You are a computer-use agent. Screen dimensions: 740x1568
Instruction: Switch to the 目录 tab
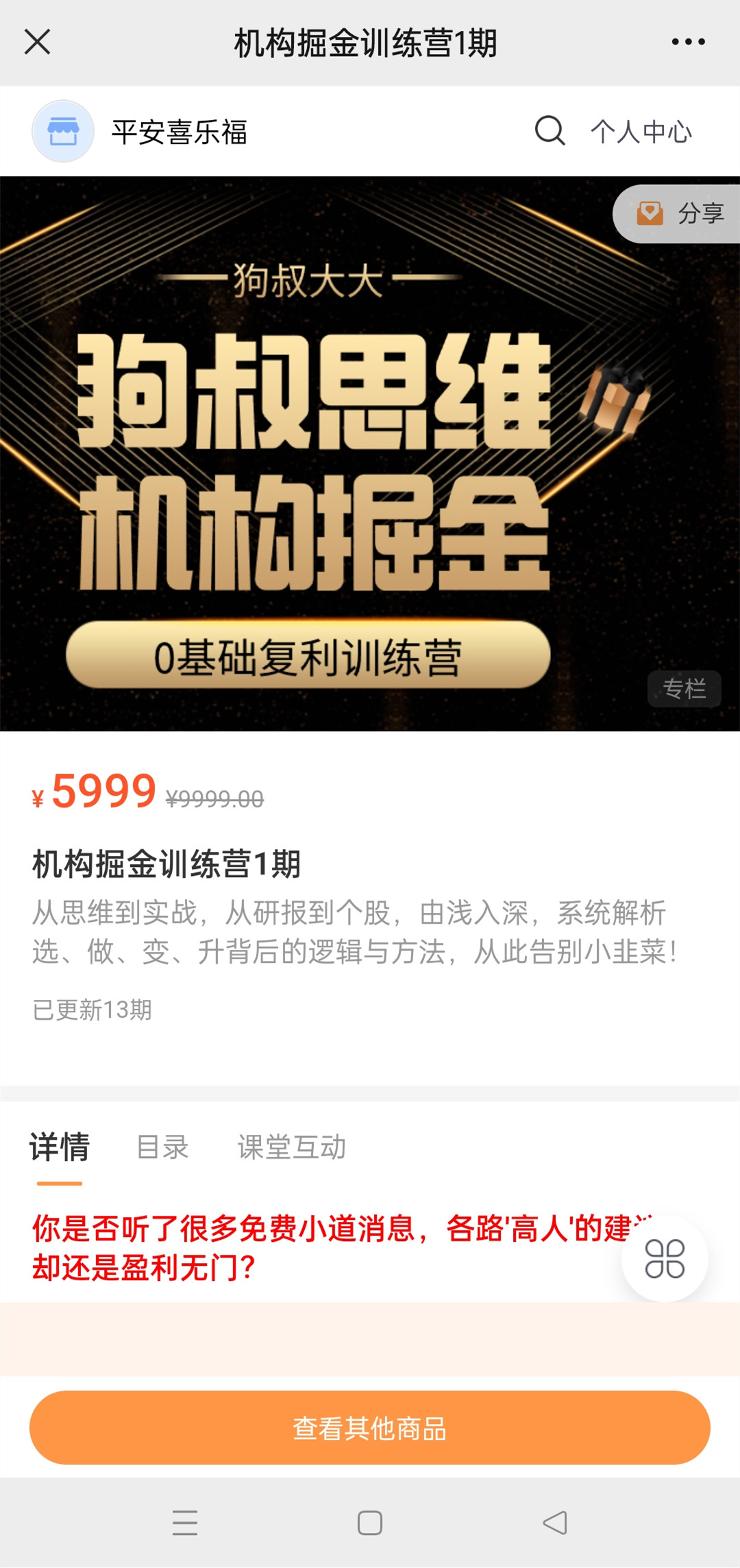tap(162, 1147)
